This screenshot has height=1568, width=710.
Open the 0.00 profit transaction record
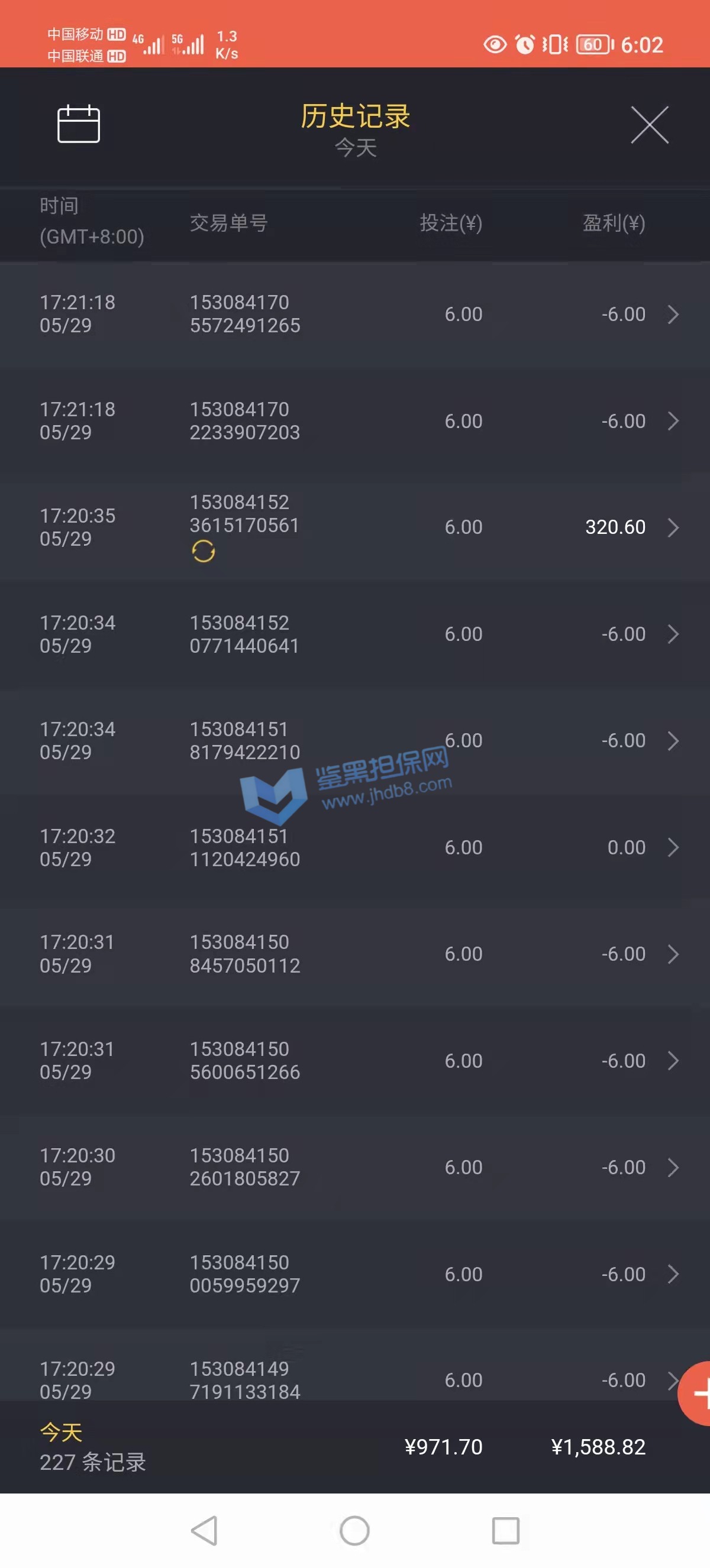pos(355,847)
